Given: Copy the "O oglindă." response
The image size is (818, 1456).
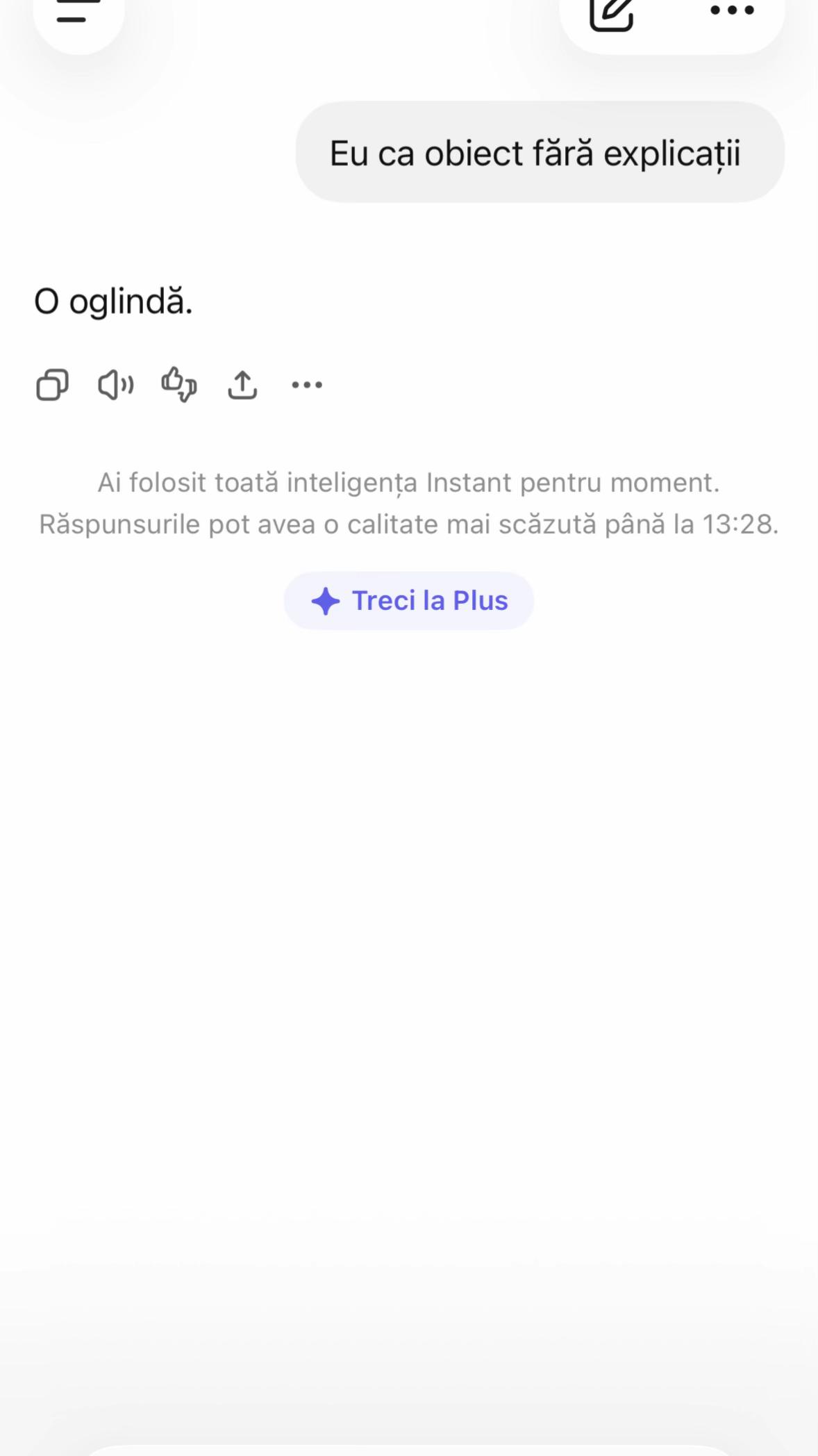Looking at the screenshot, I should (x=52, y=384).
